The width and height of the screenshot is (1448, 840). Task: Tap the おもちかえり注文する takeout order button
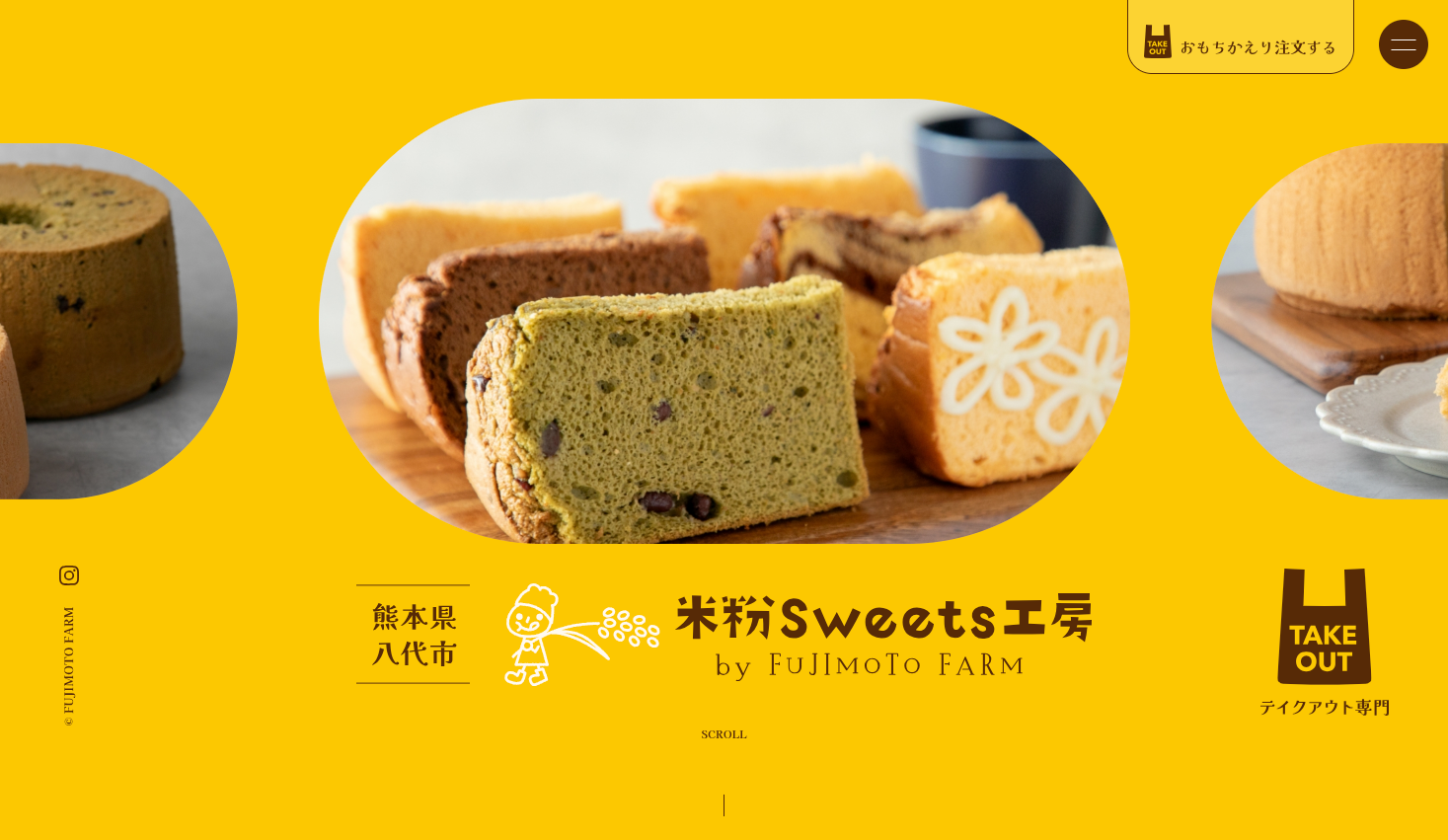(1240, 43)
